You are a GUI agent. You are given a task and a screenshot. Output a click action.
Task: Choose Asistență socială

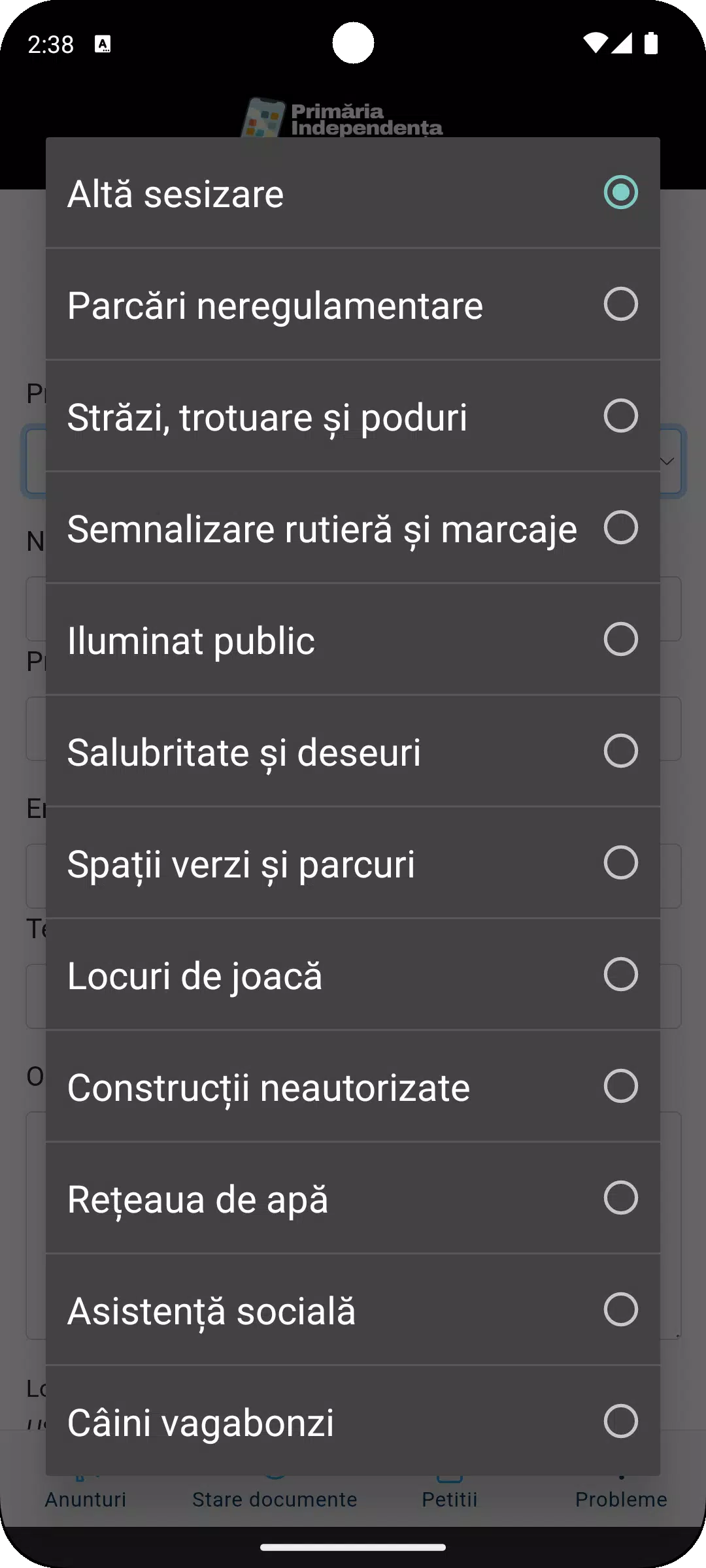(x=353, y=1310)
